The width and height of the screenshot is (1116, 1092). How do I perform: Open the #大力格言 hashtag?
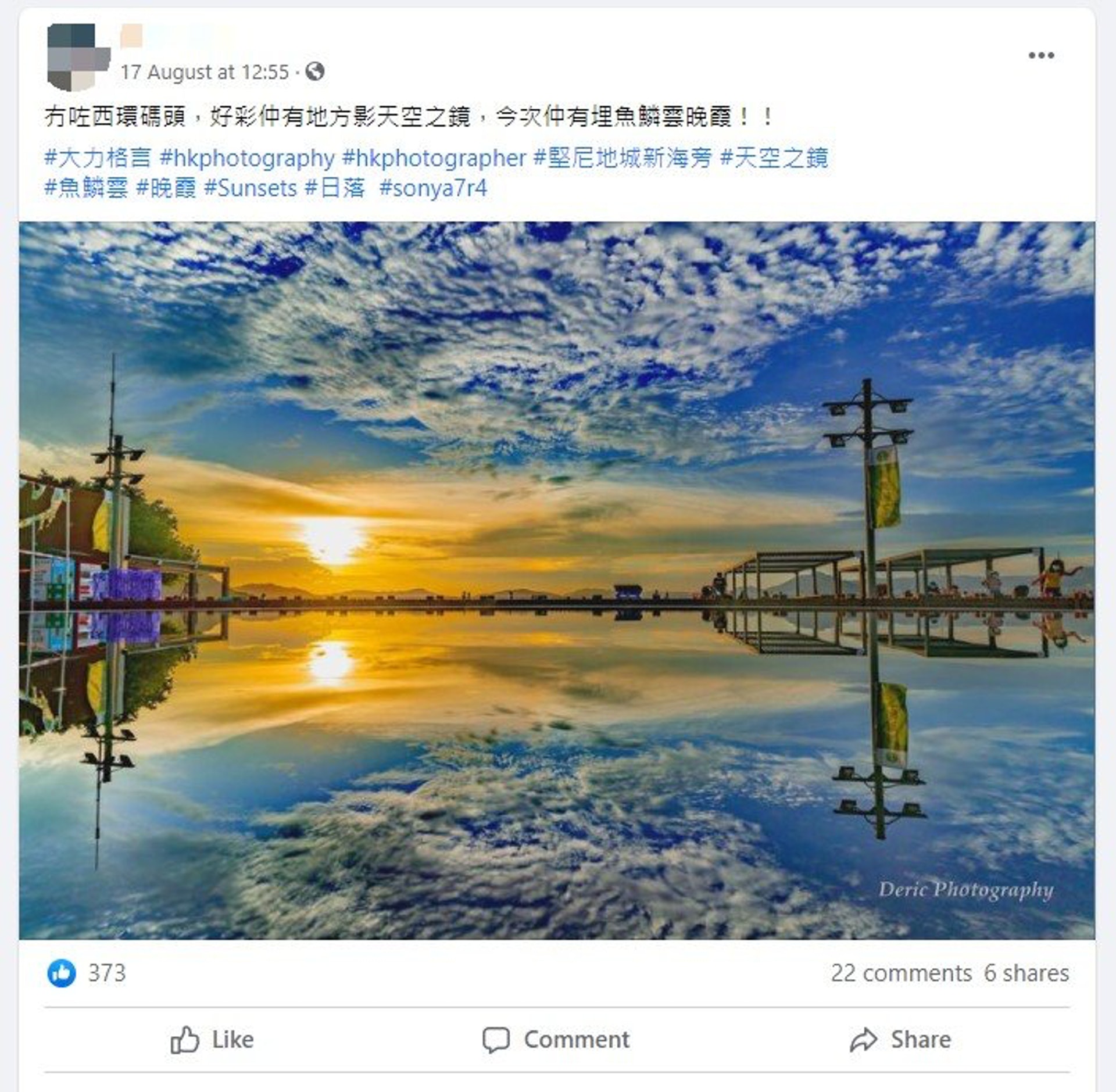click(98, 158)
